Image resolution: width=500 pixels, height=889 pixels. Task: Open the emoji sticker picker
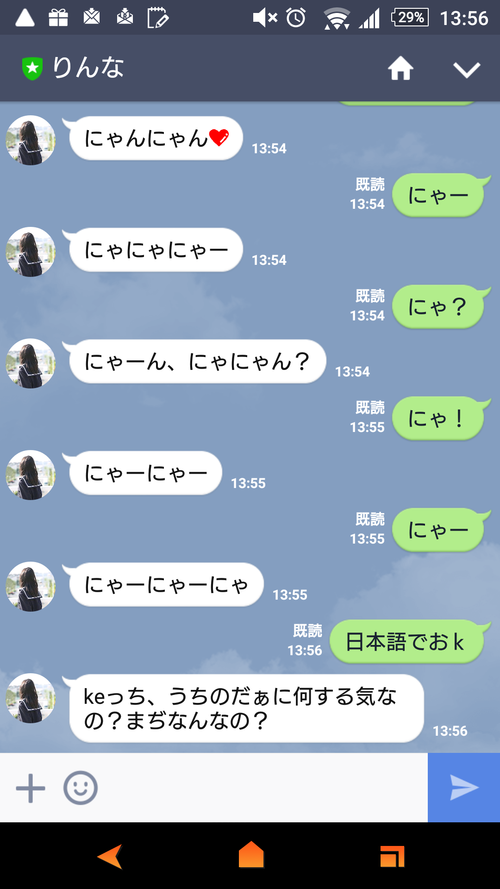80,788
